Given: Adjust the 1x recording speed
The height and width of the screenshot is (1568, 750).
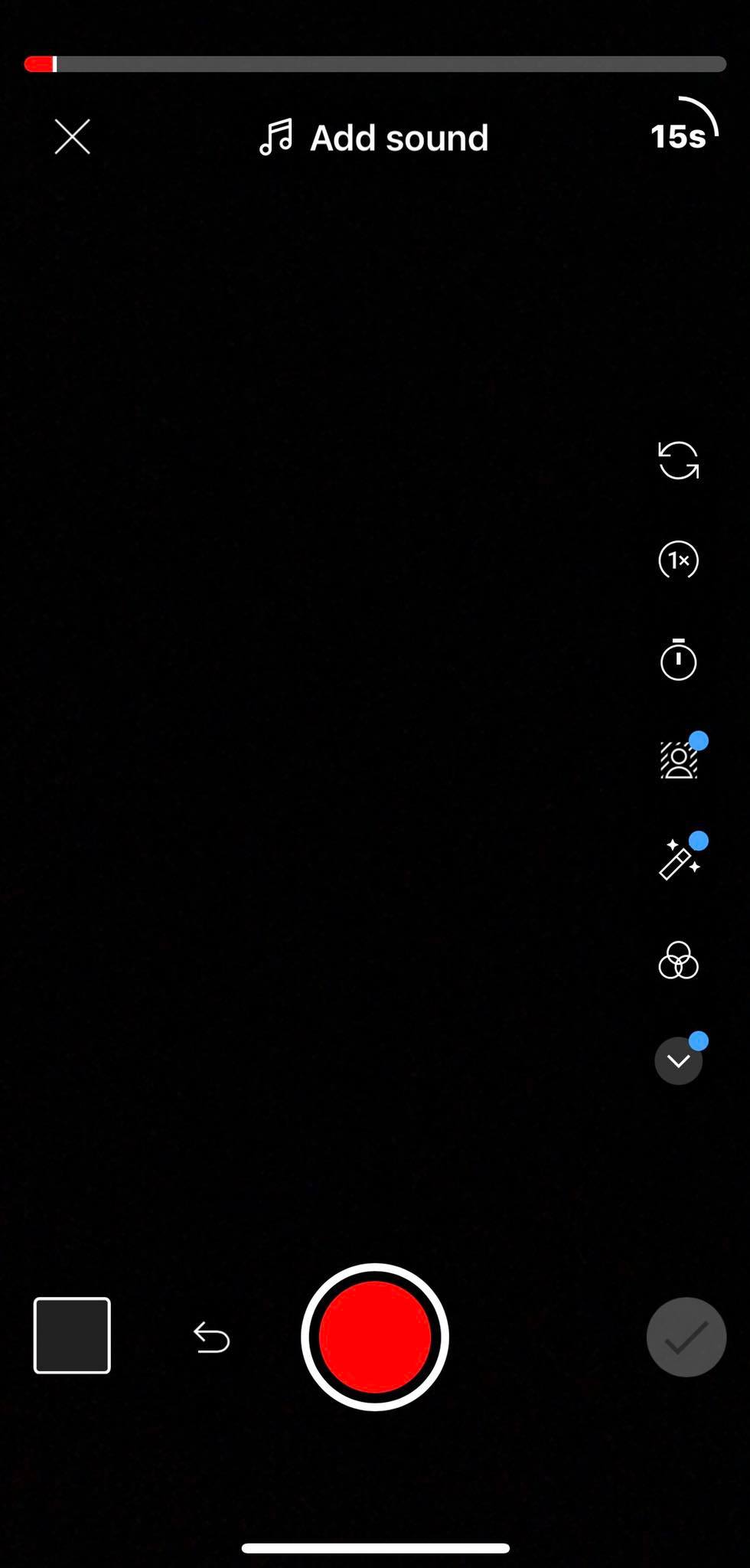Looking at the screenshot, I should [x=678, y=560].
